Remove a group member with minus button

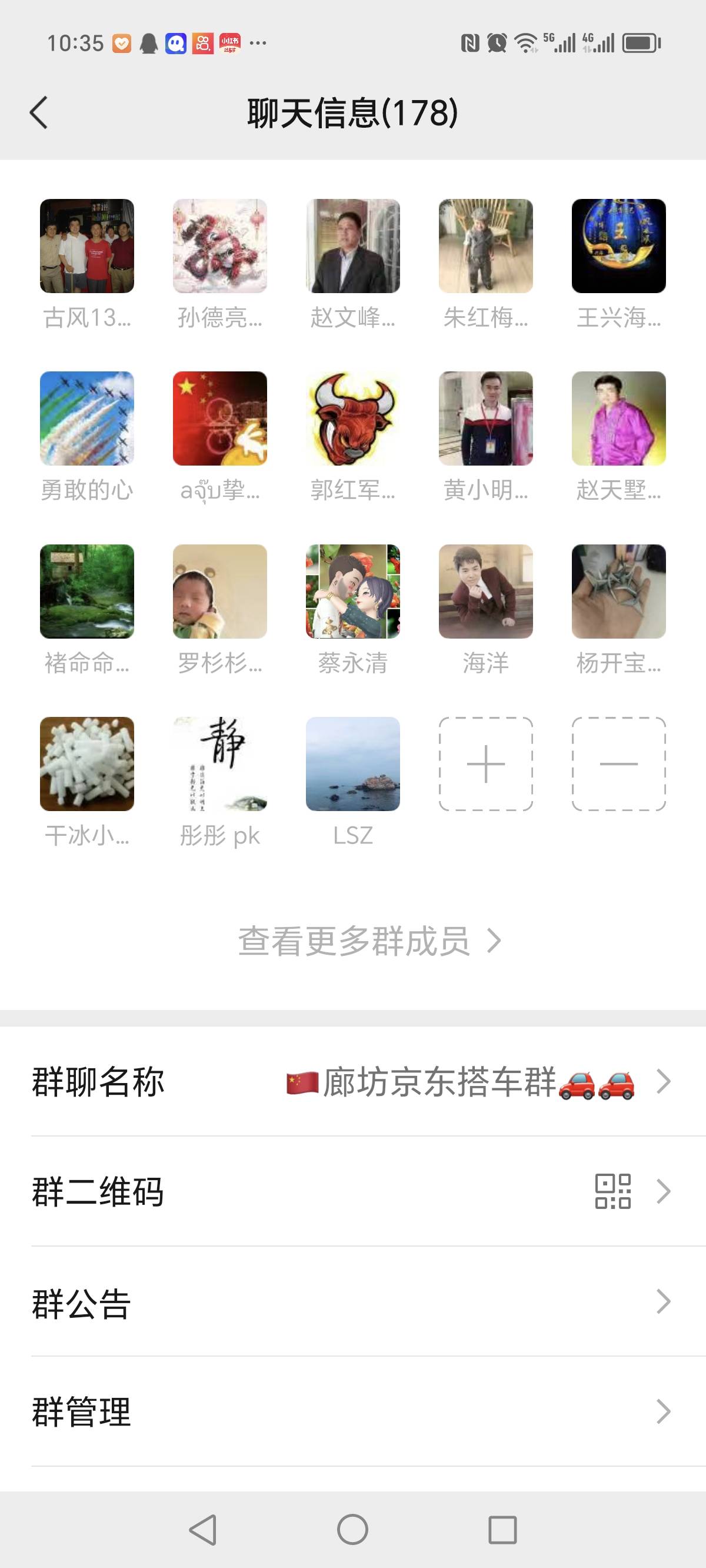click(x=619, y=764)
